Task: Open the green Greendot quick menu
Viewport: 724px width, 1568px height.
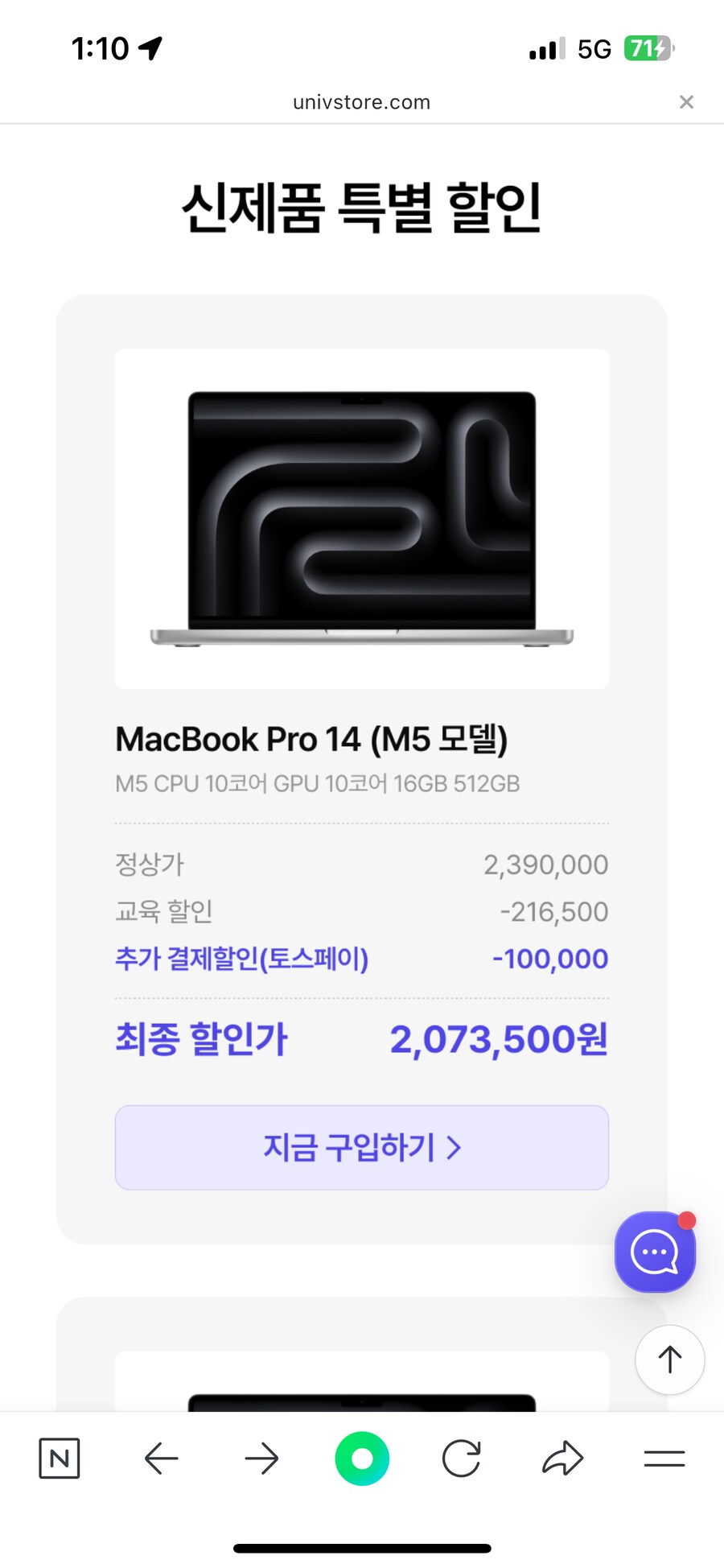Action: 361,1458
